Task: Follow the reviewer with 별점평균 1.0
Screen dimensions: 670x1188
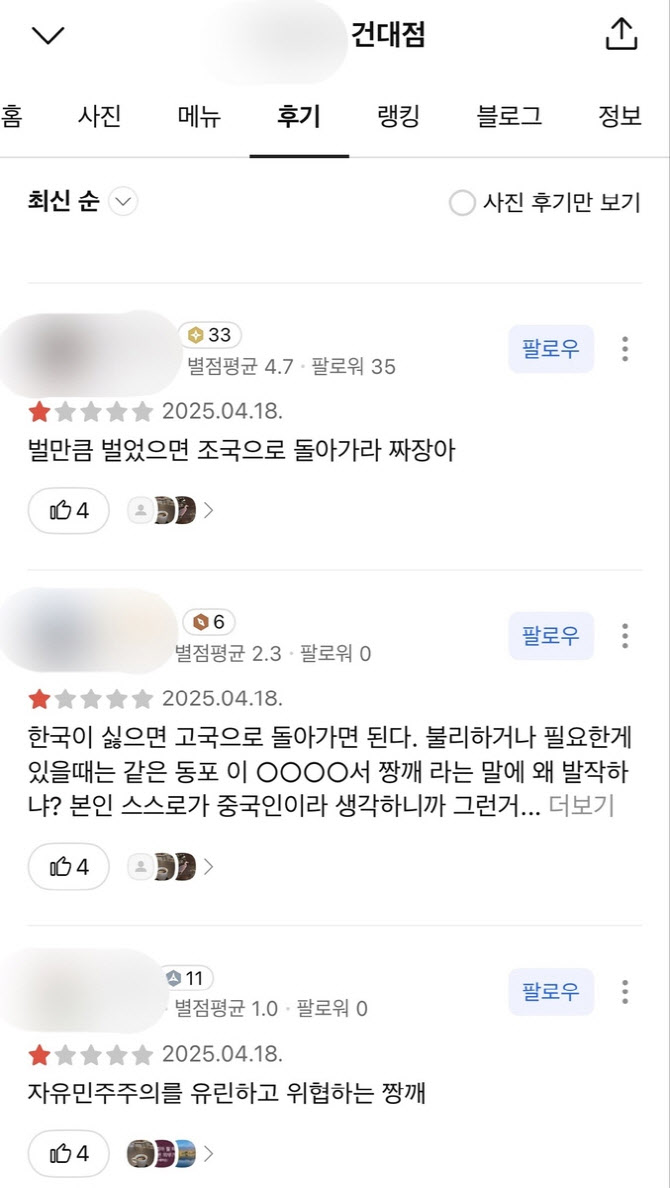Action: pyautogui.click(x=551, y=992)
